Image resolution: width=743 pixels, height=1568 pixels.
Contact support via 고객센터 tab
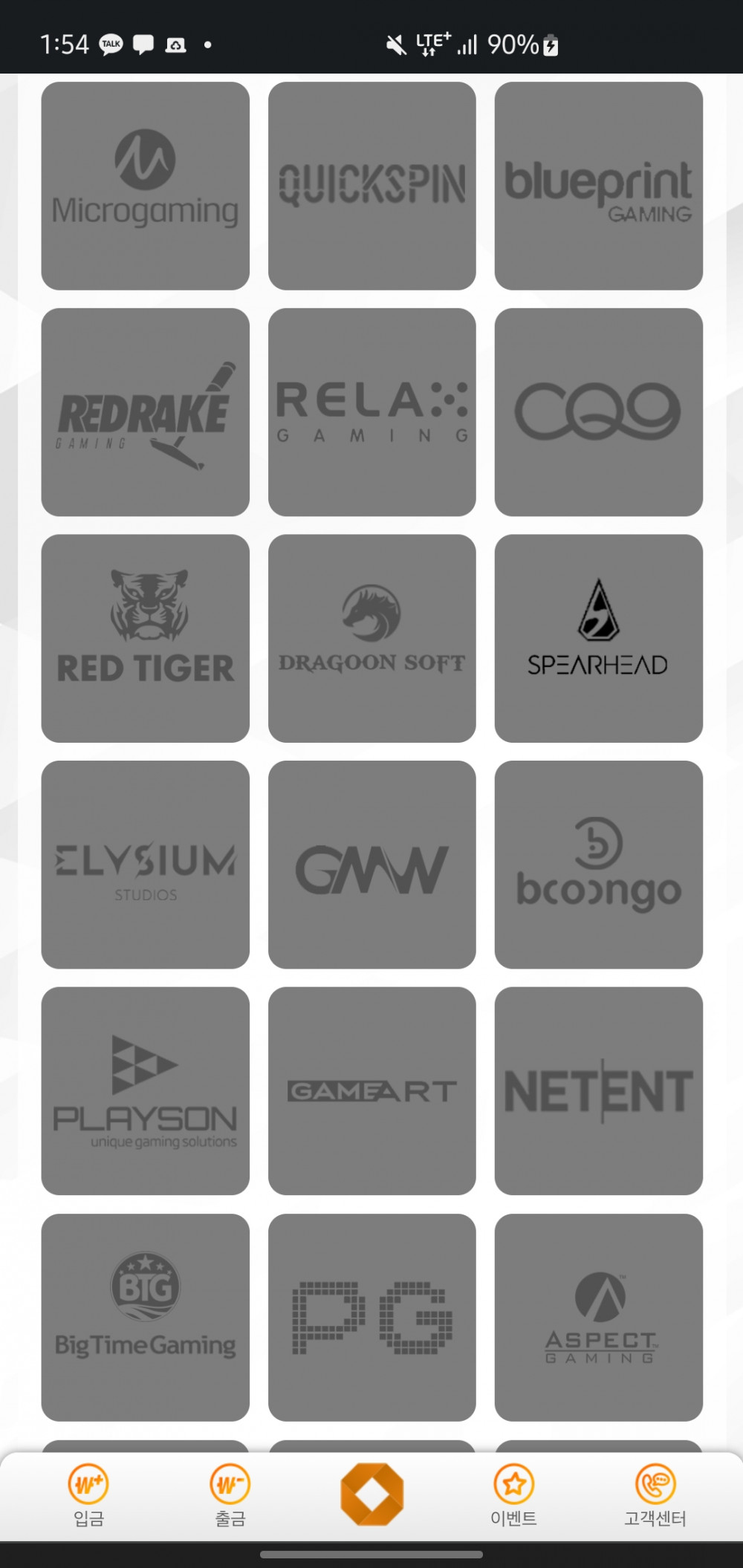tap(655, 1496)
